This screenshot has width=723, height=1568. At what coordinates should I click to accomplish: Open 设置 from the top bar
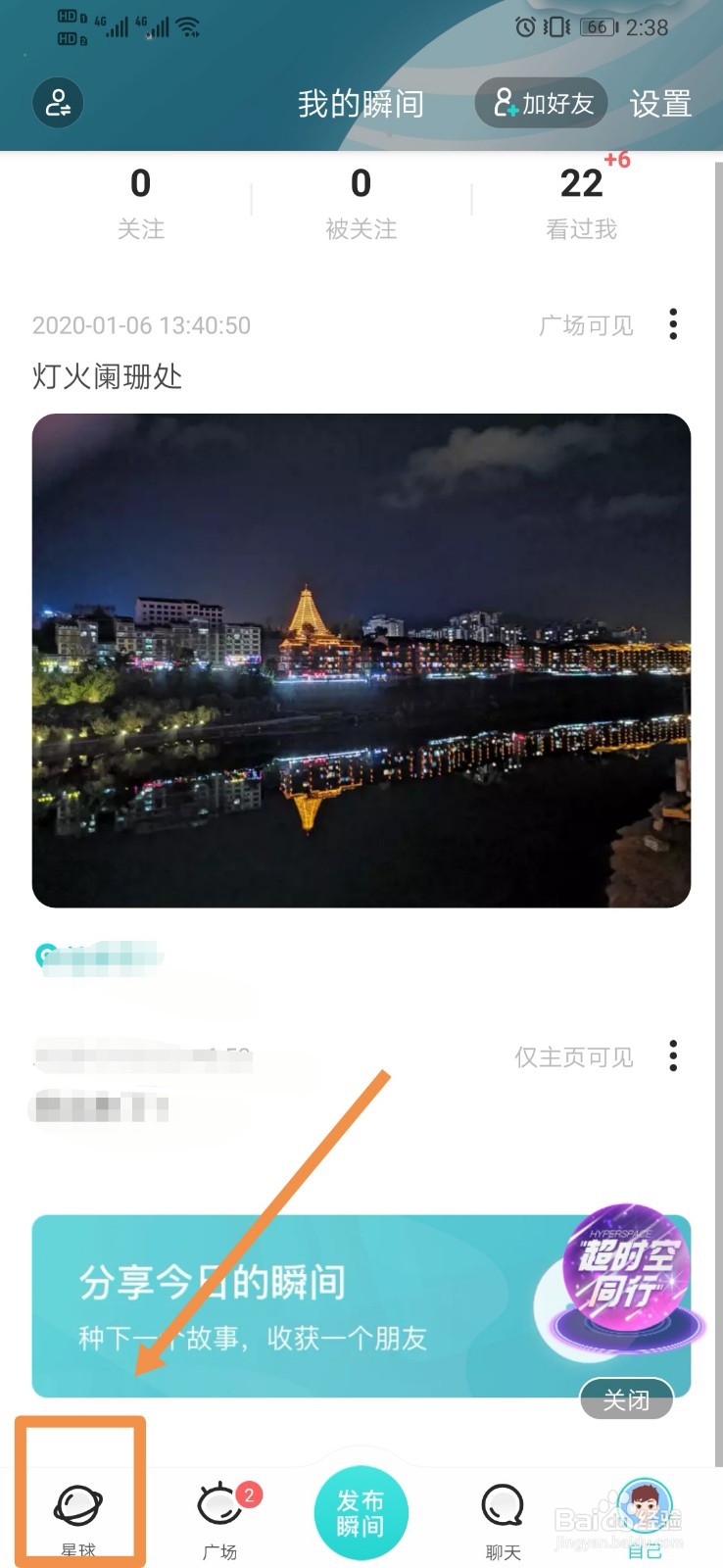point(660,102)
